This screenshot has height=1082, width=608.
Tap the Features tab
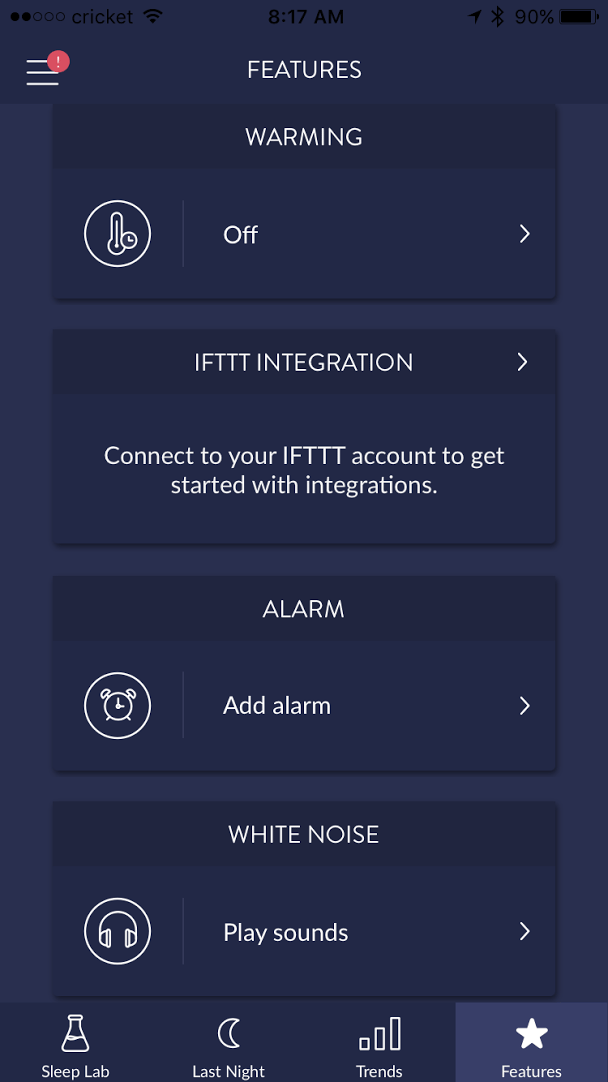(x=531, y=1042)
